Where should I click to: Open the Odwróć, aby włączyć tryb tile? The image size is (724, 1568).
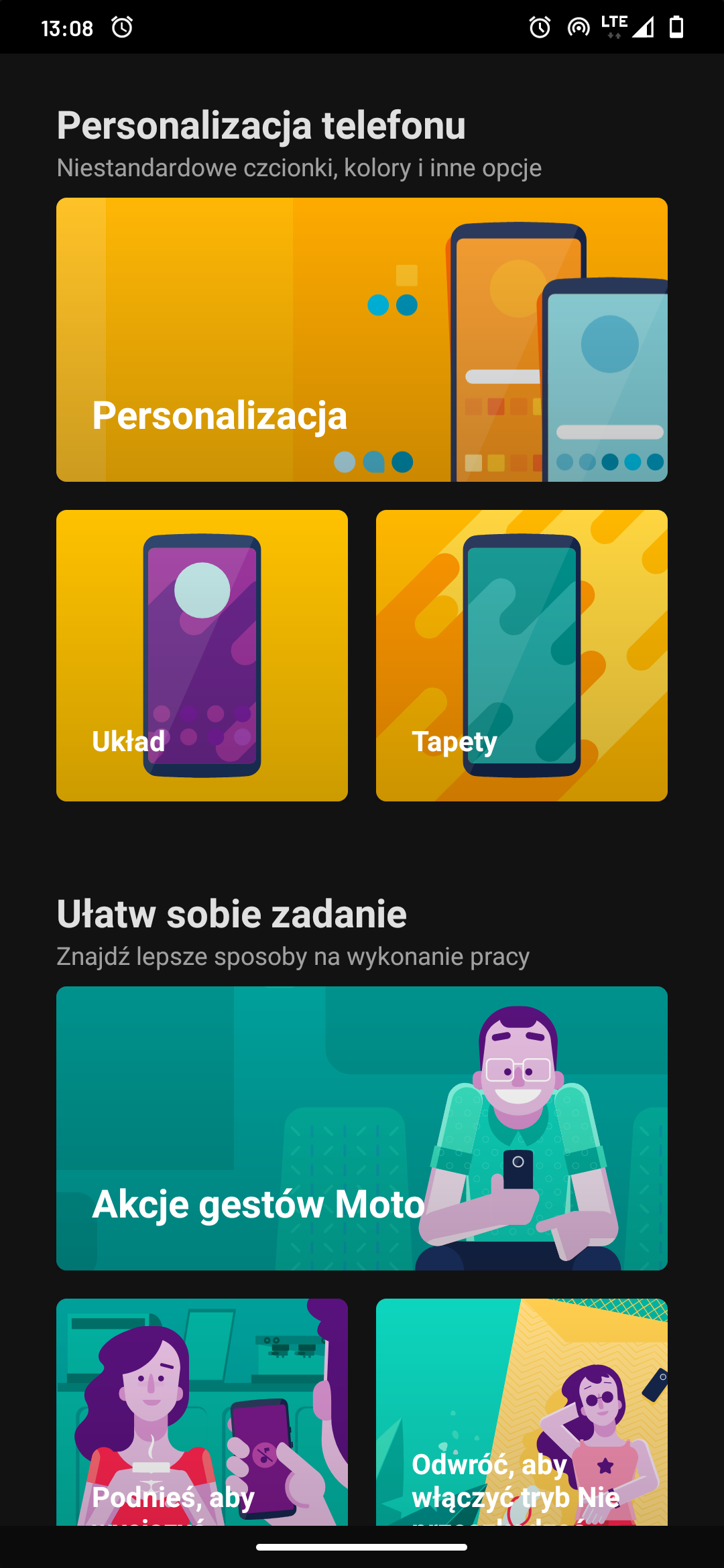(522, 1412)
